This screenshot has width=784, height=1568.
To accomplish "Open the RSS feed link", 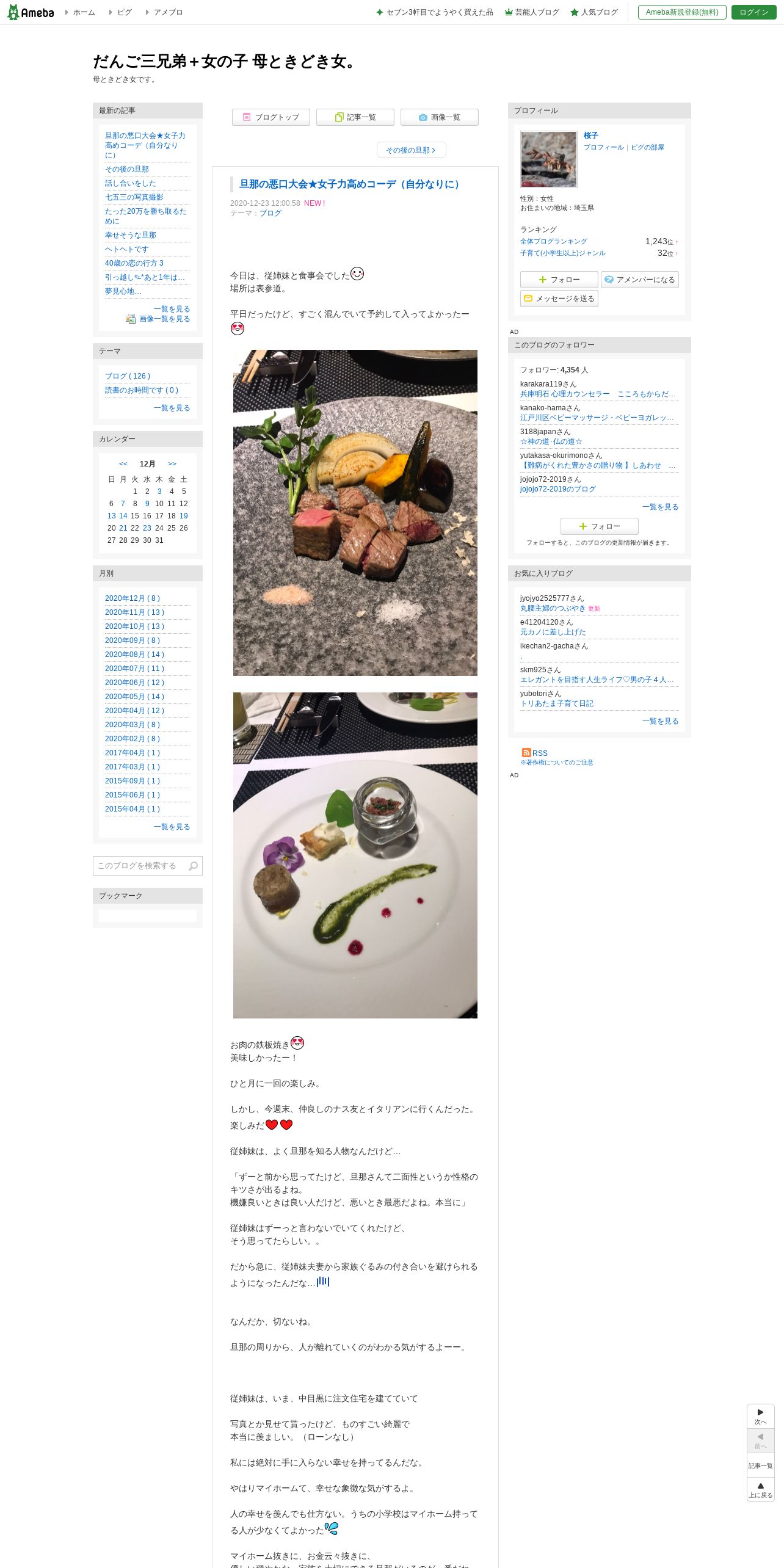I will click(x=540, y=753).
